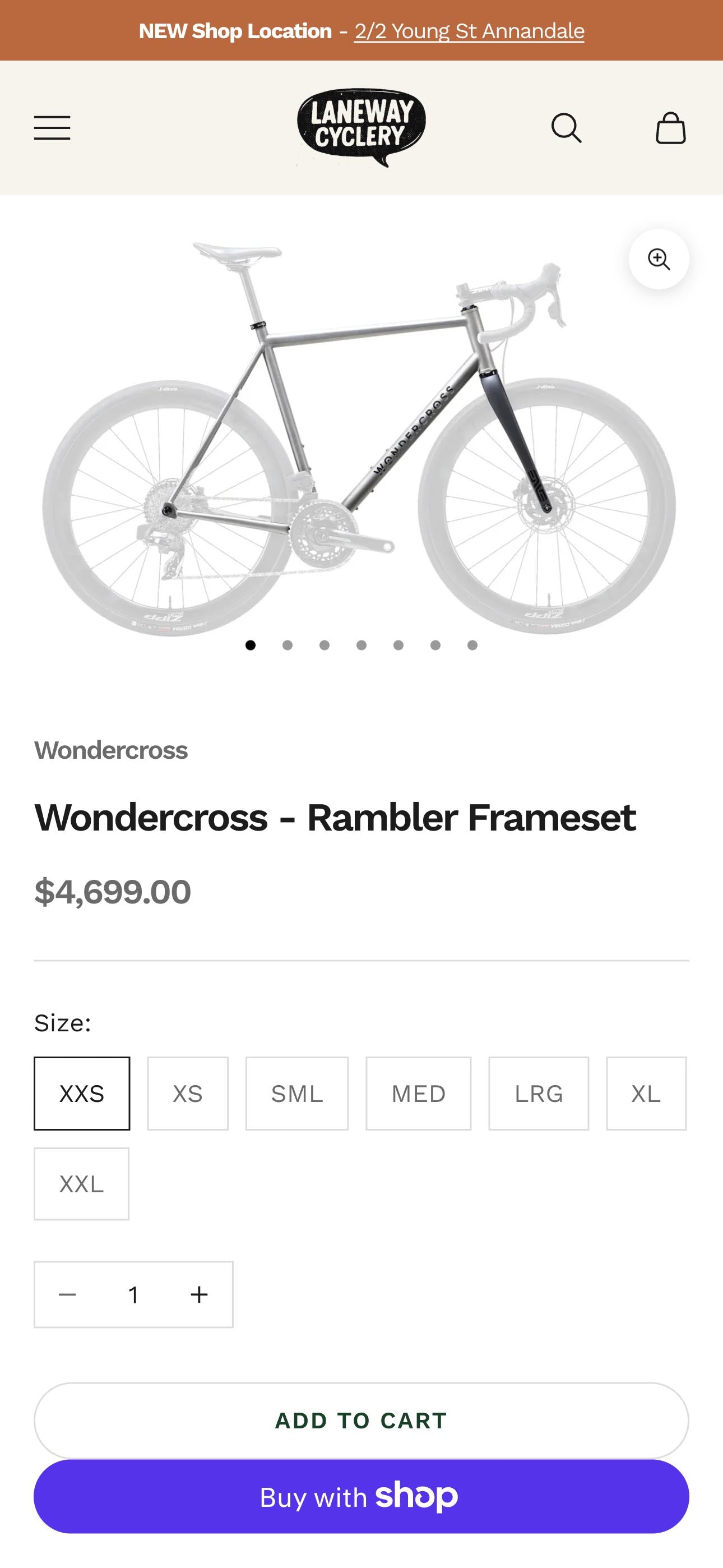Open the shopping cart bag
The width and height of the screenshot is (723, 1568).
pyautogui.click(x=670, y=128)
